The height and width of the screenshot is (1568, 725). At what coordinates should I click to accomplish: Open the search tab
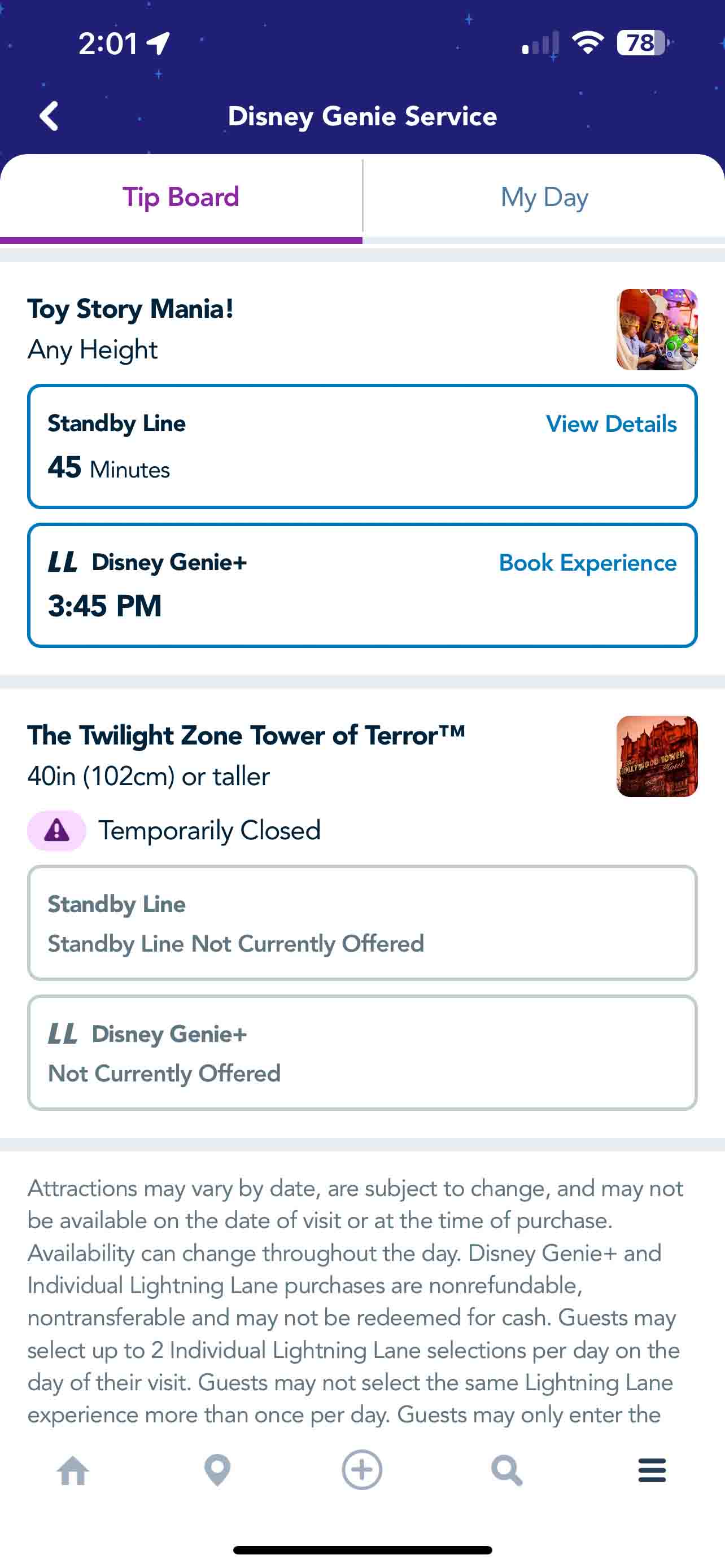tap(506, 1470)
